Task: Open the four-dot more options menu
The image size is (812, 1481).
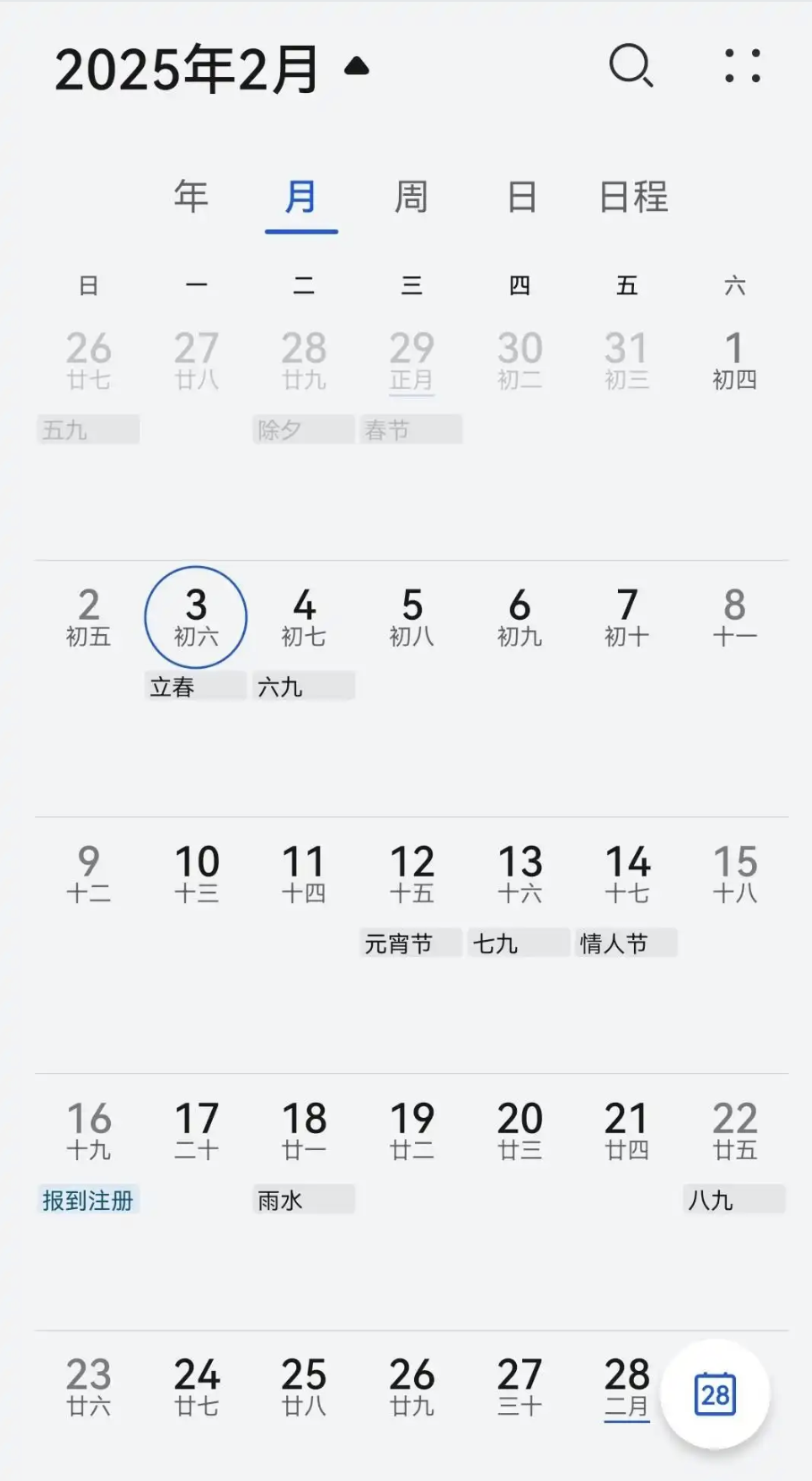Action: pyautogui.click(x=742, y=65)
